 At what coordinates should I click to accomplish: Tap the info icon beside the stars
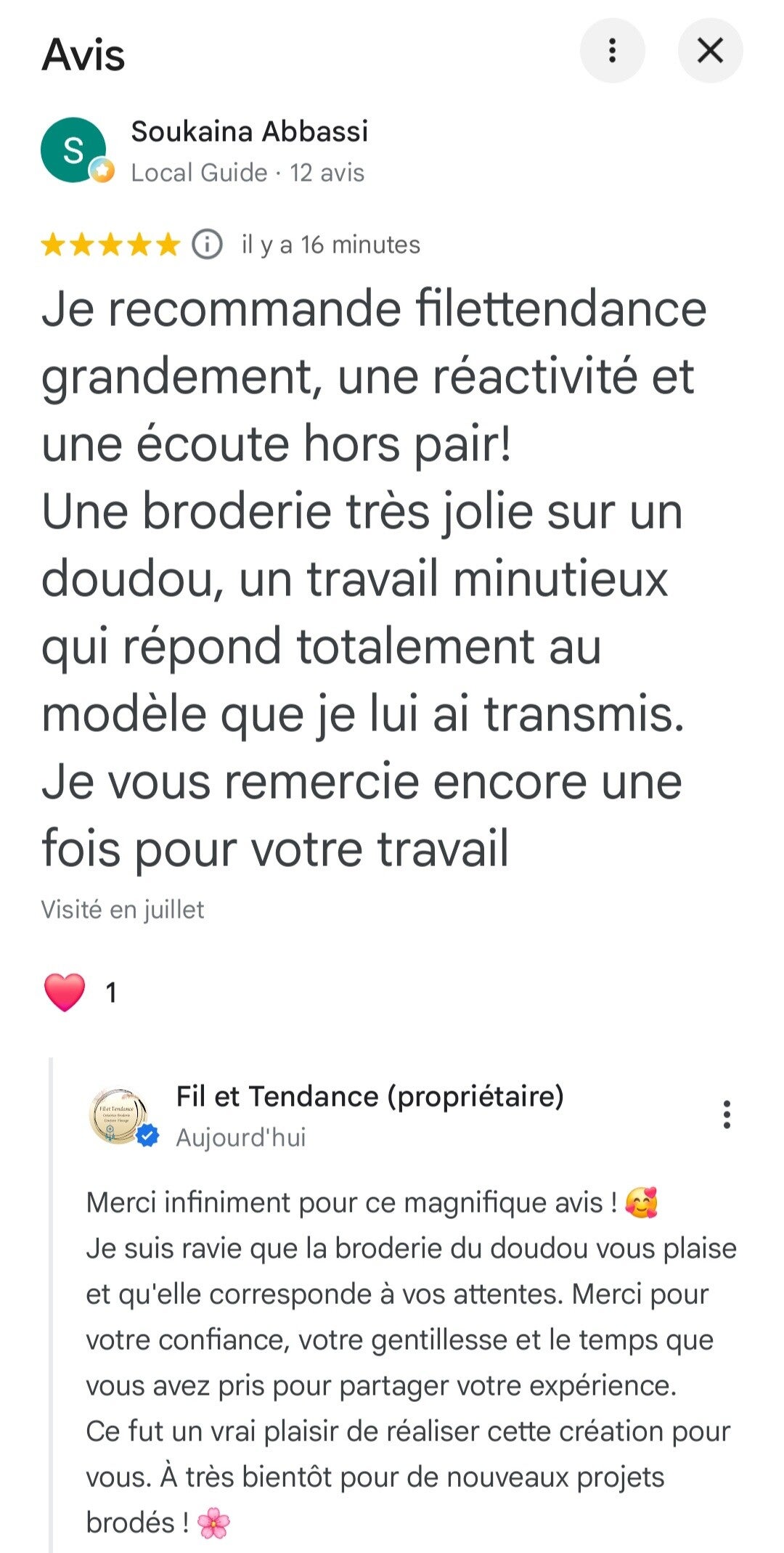(x=207, y=244)
